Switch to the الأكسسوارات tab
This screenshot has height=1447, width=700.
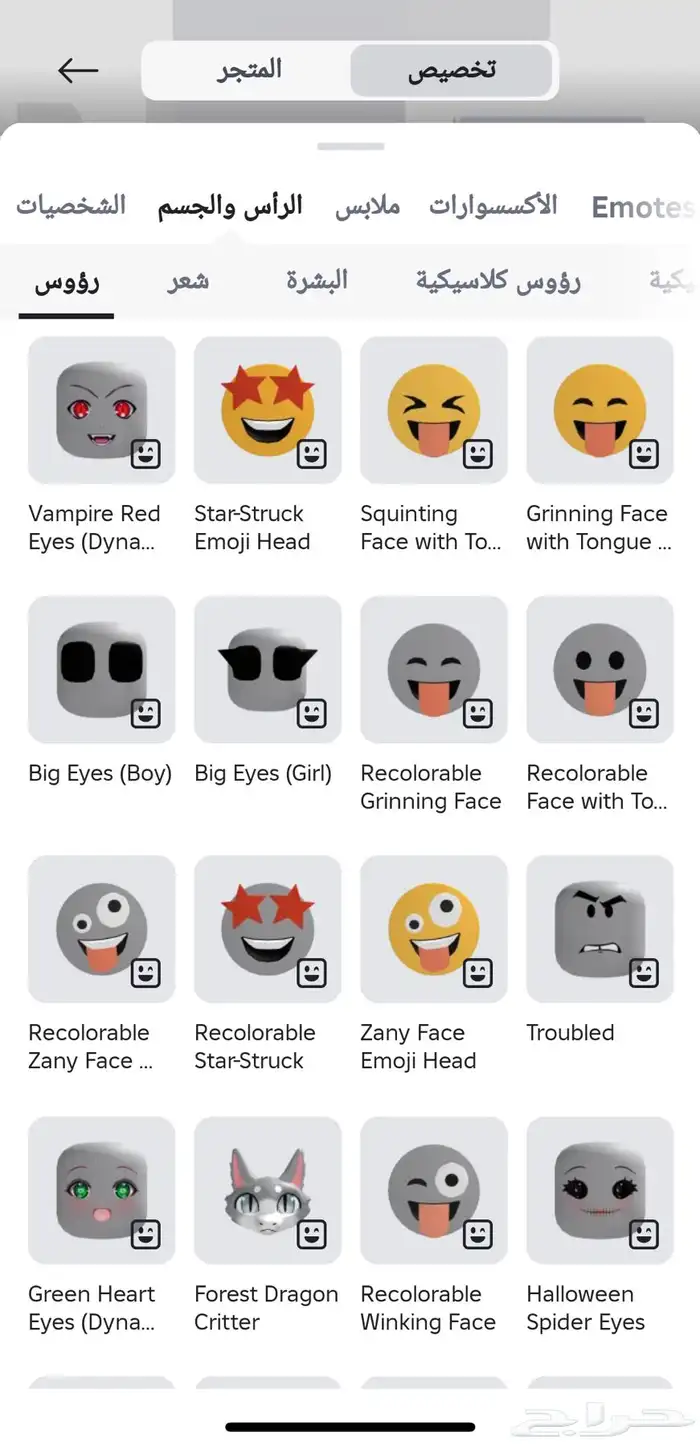(x=493, y=206)
